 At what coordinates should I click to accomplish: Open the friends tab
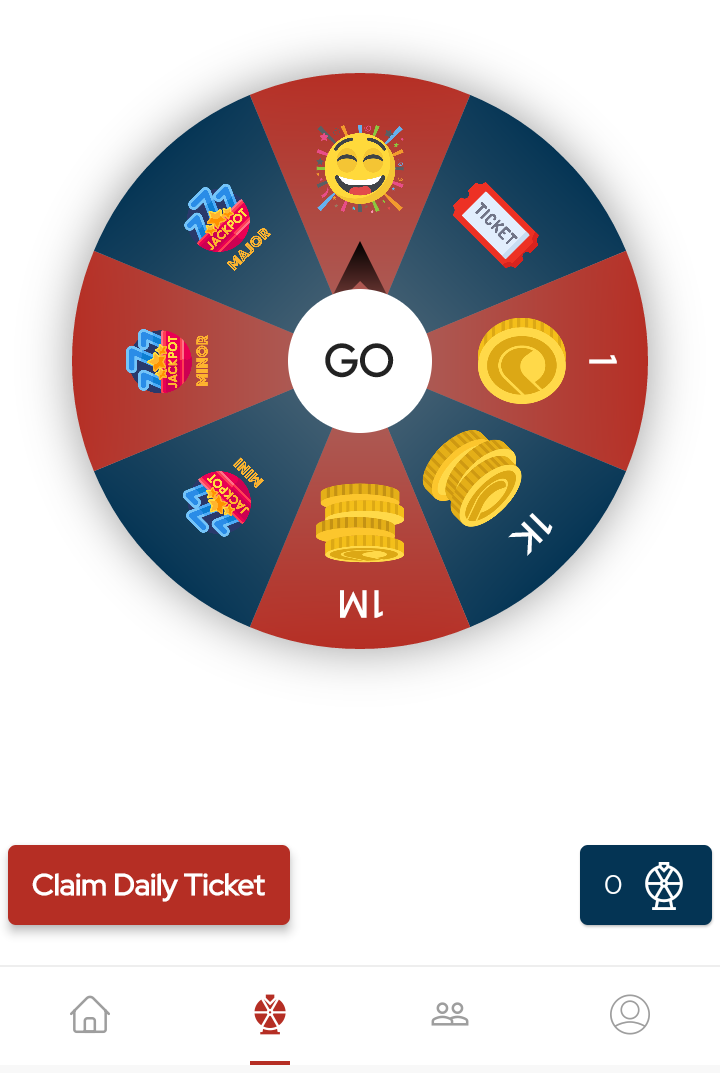point(450,1015)
